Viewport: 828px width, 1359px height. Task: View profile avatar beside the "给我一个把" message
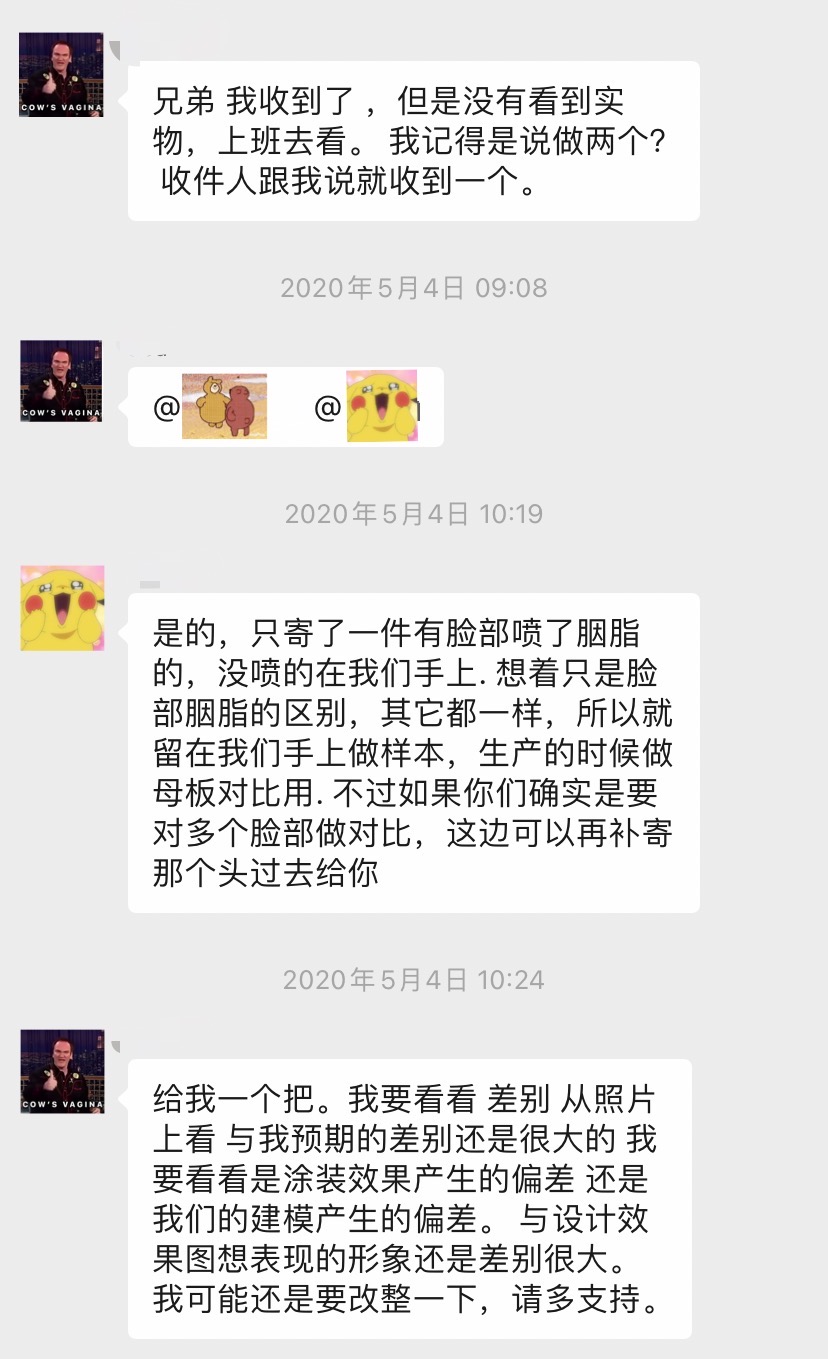click(x=62, y=1071)
